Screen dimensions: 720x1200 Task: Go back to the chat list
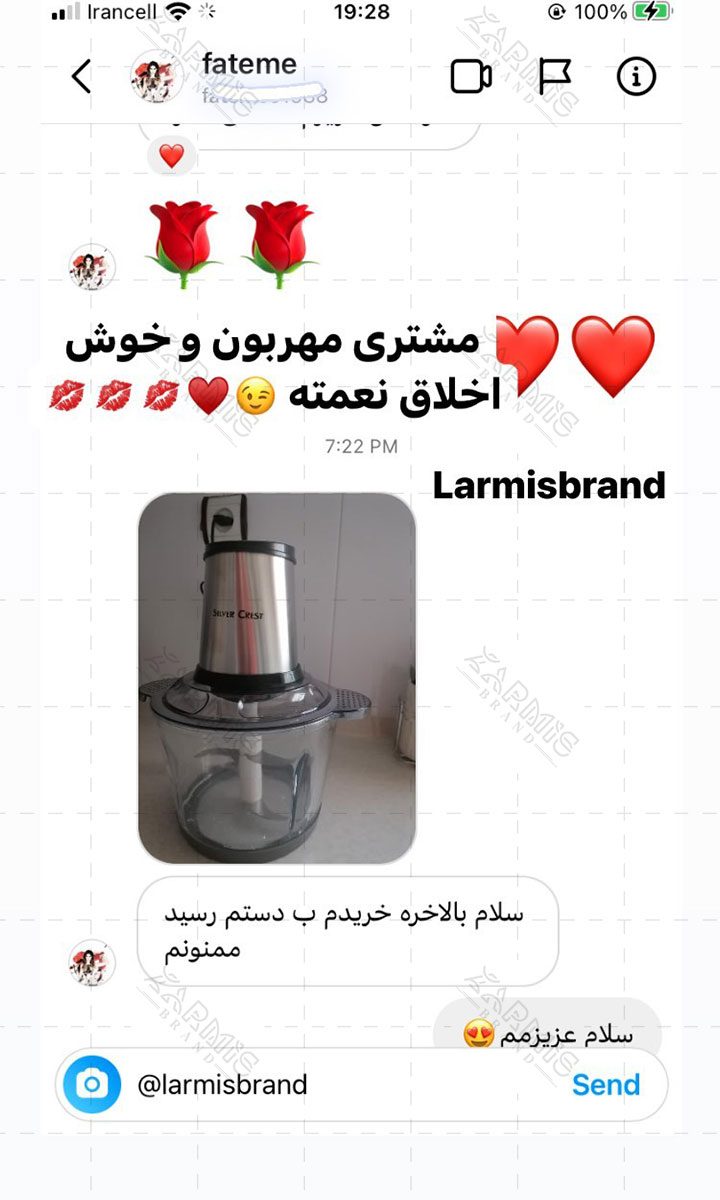81,76
